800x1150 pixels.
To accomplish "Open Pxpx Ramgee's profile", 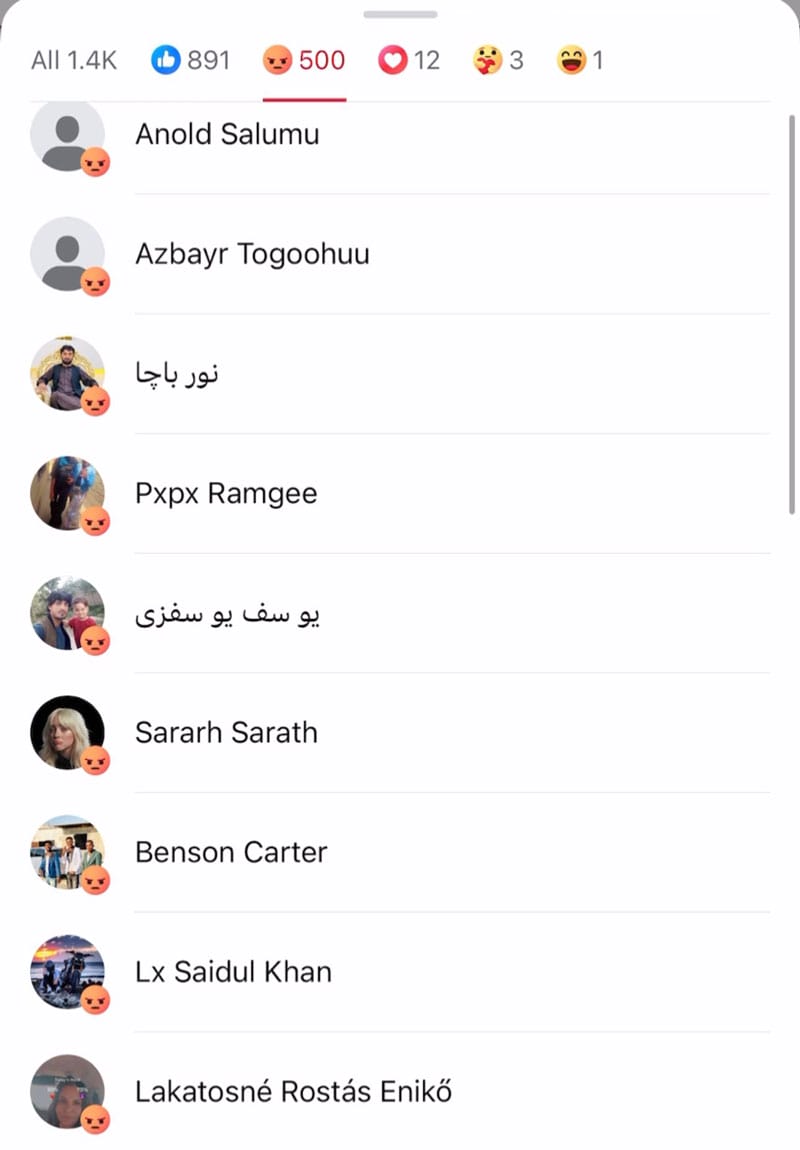I will coord(226,493).
